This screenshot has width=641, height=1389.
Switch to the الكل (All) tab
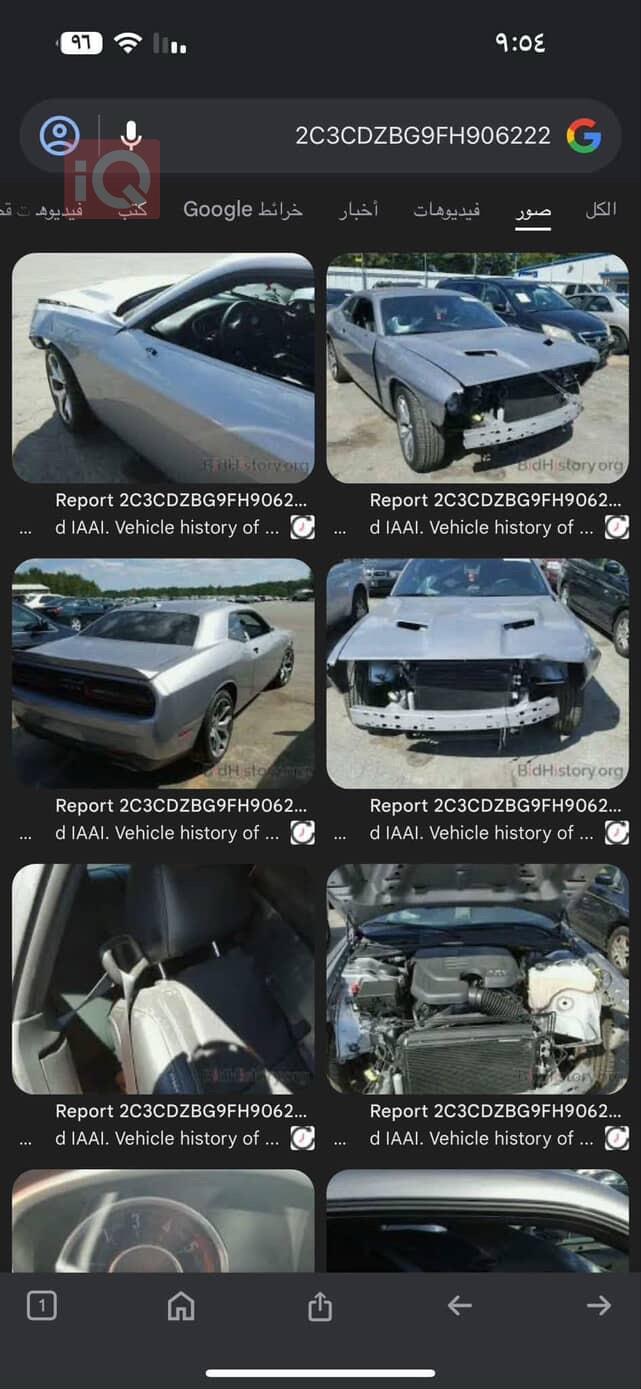tap(600, 210)
